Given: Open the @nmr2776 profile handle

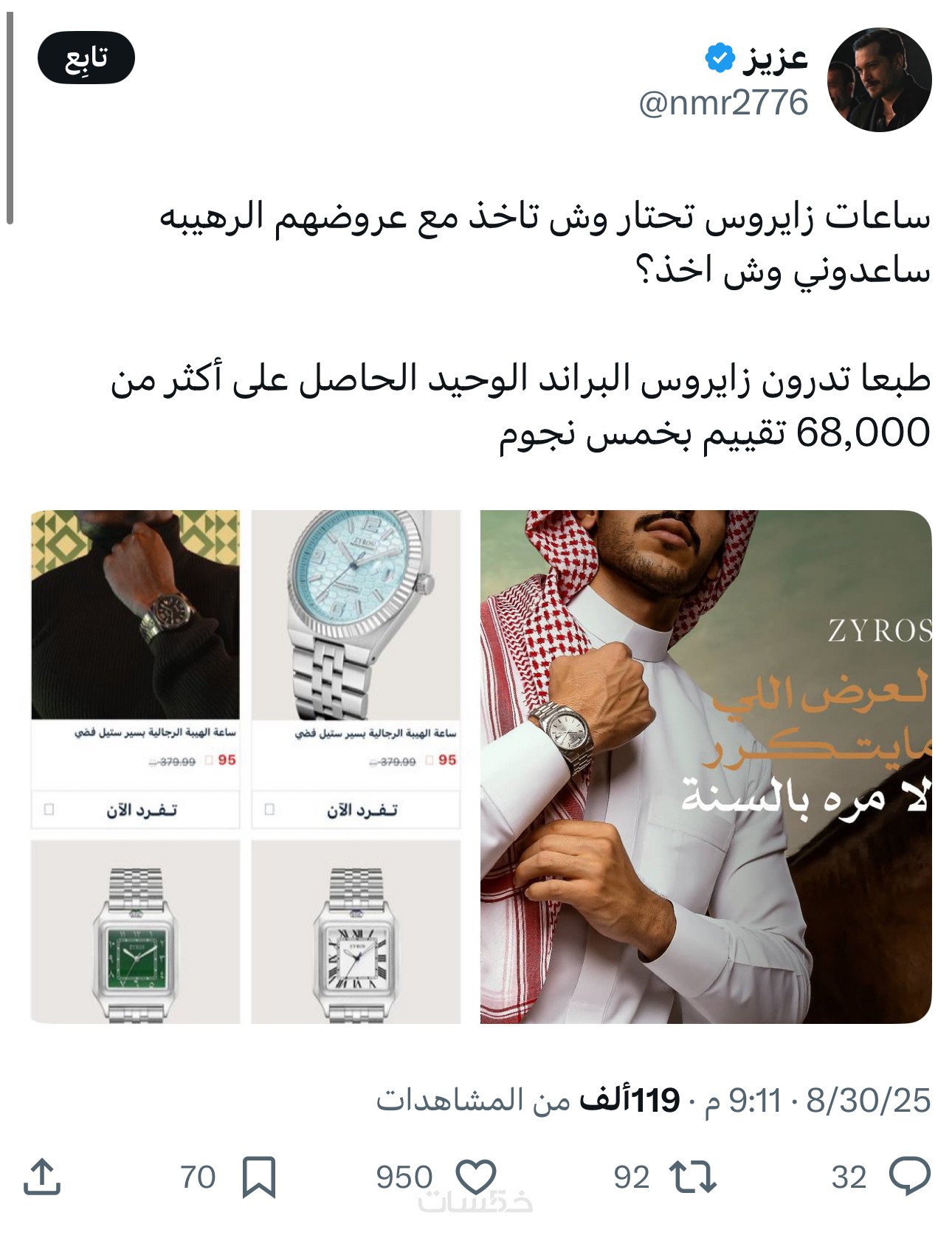Looking at the screenshot, I should tap(723, 103).
